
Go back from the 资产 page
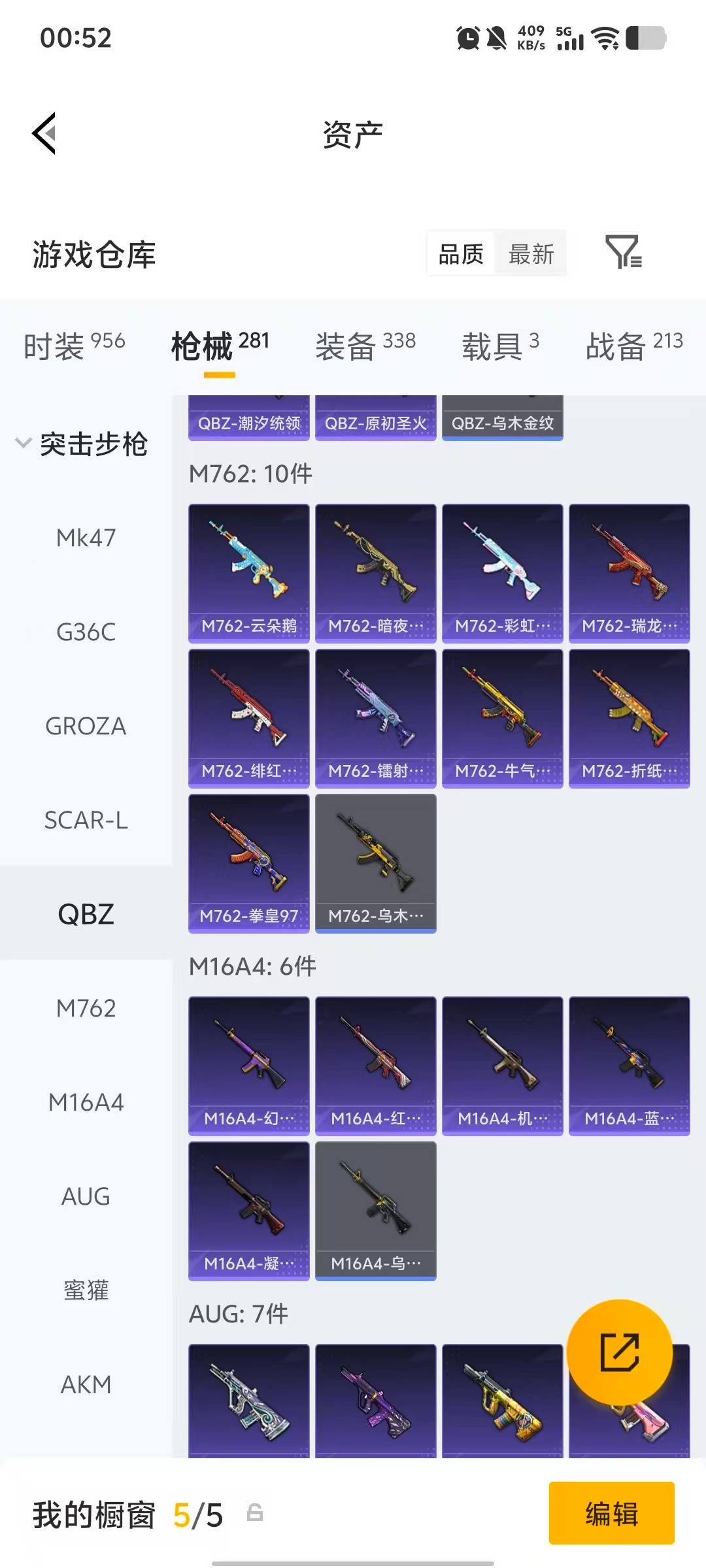(44, 133)
